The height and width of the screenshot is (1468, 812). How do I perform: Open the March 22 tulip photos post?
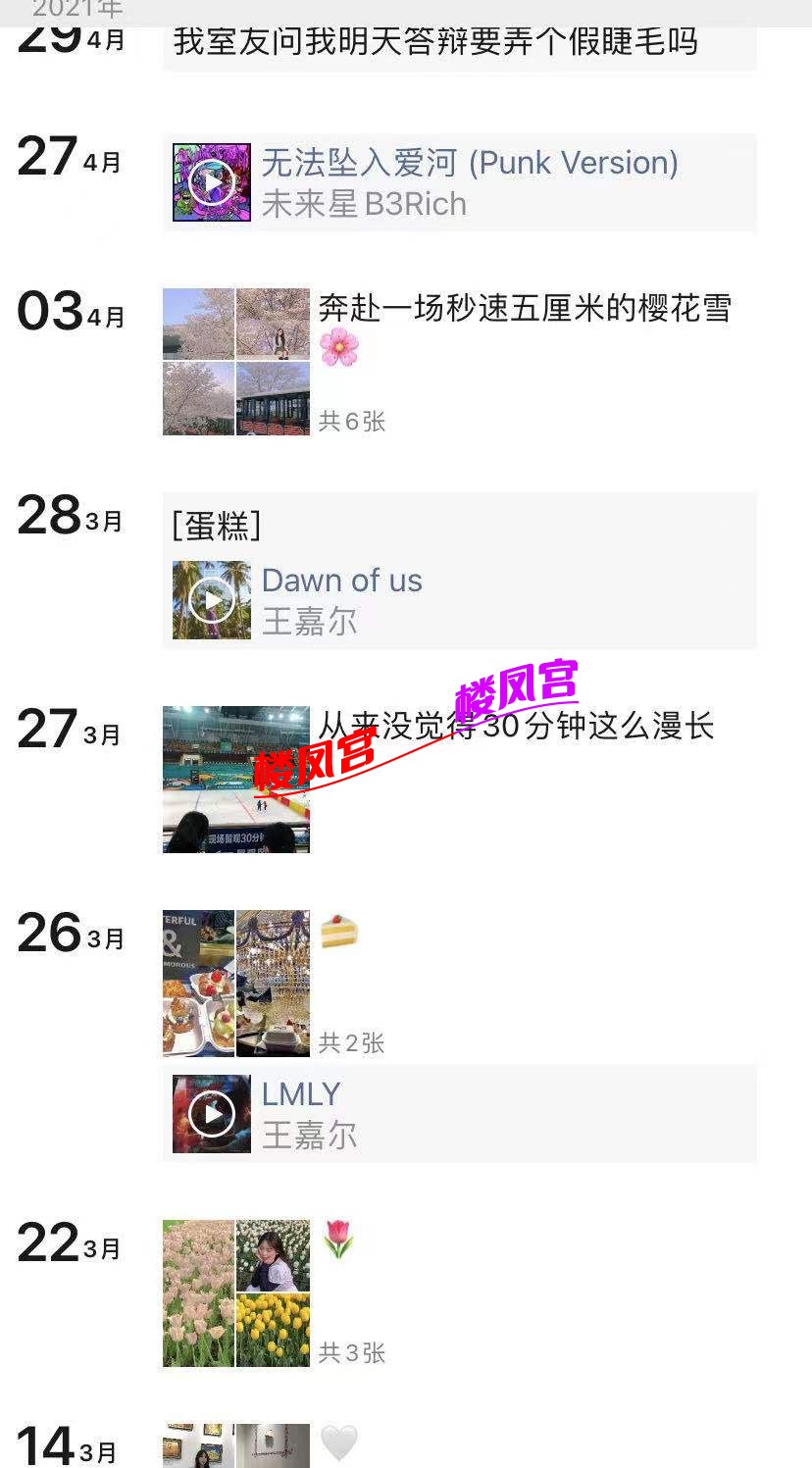coord(236,1293)
